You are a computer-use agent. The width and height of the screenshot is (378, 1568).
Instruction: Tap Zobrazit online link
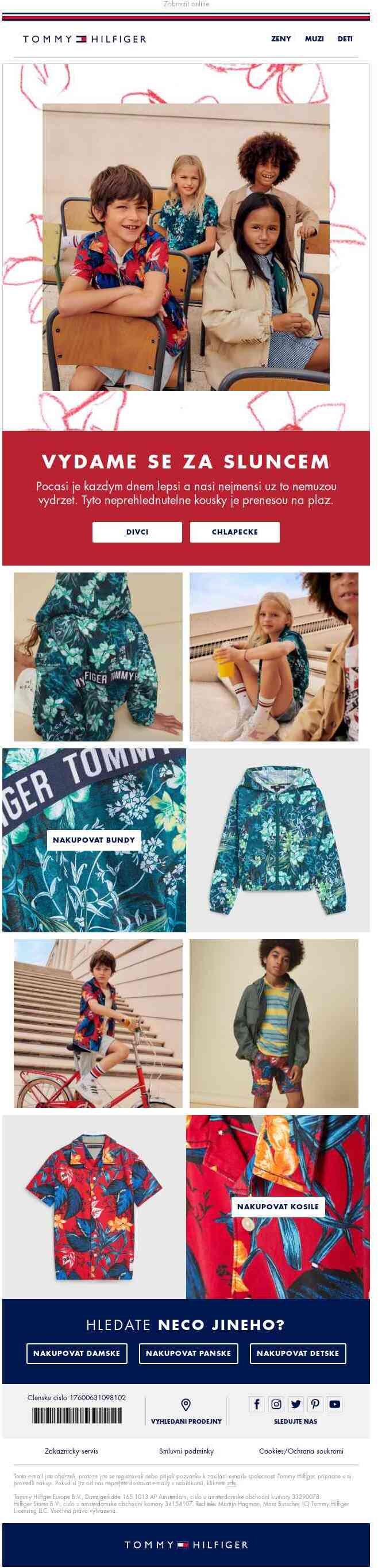[186, 3]
